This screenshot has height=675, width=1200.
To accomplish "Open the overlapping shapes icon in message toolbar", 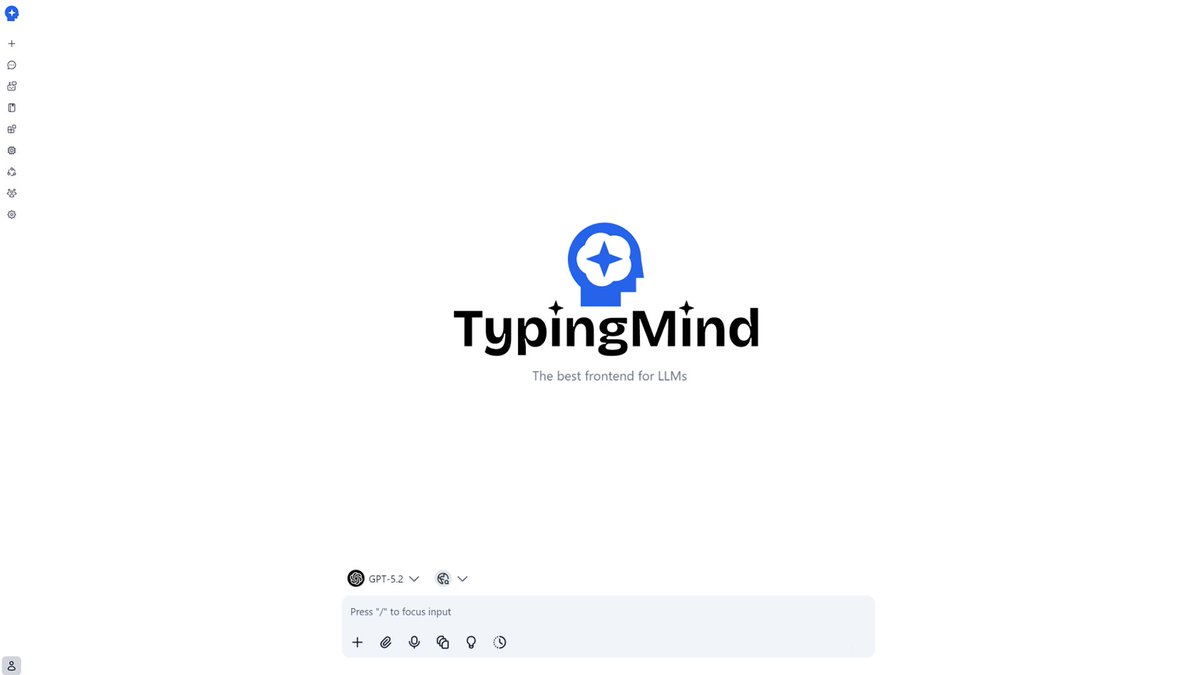I will [443, 642].
